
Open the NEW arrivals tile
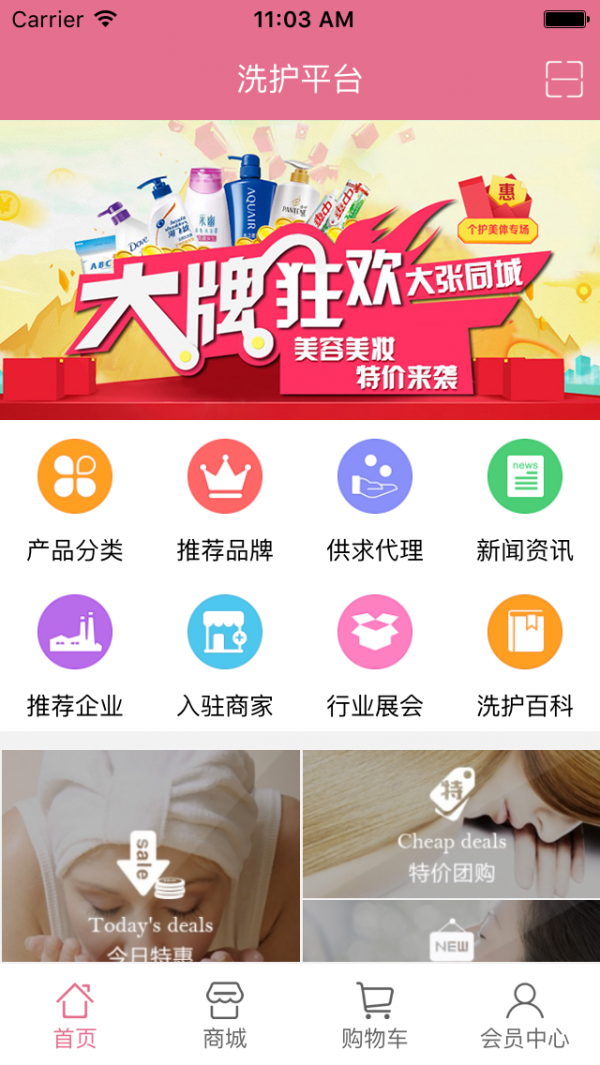point(451,933)
